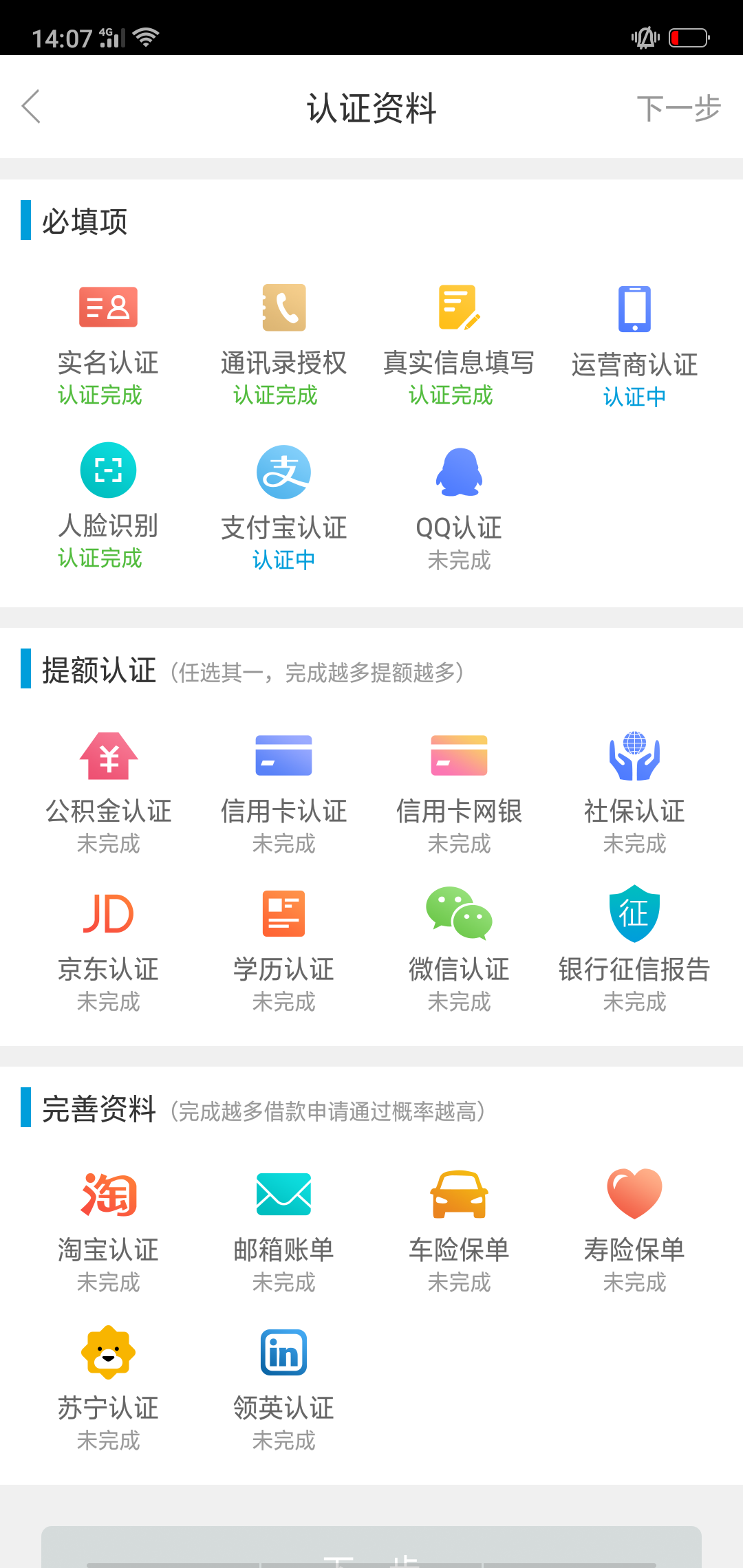The width and height of the screenshot is (743, 1568).
Task: Open 信用卡认证
Action: click(283, 794)
